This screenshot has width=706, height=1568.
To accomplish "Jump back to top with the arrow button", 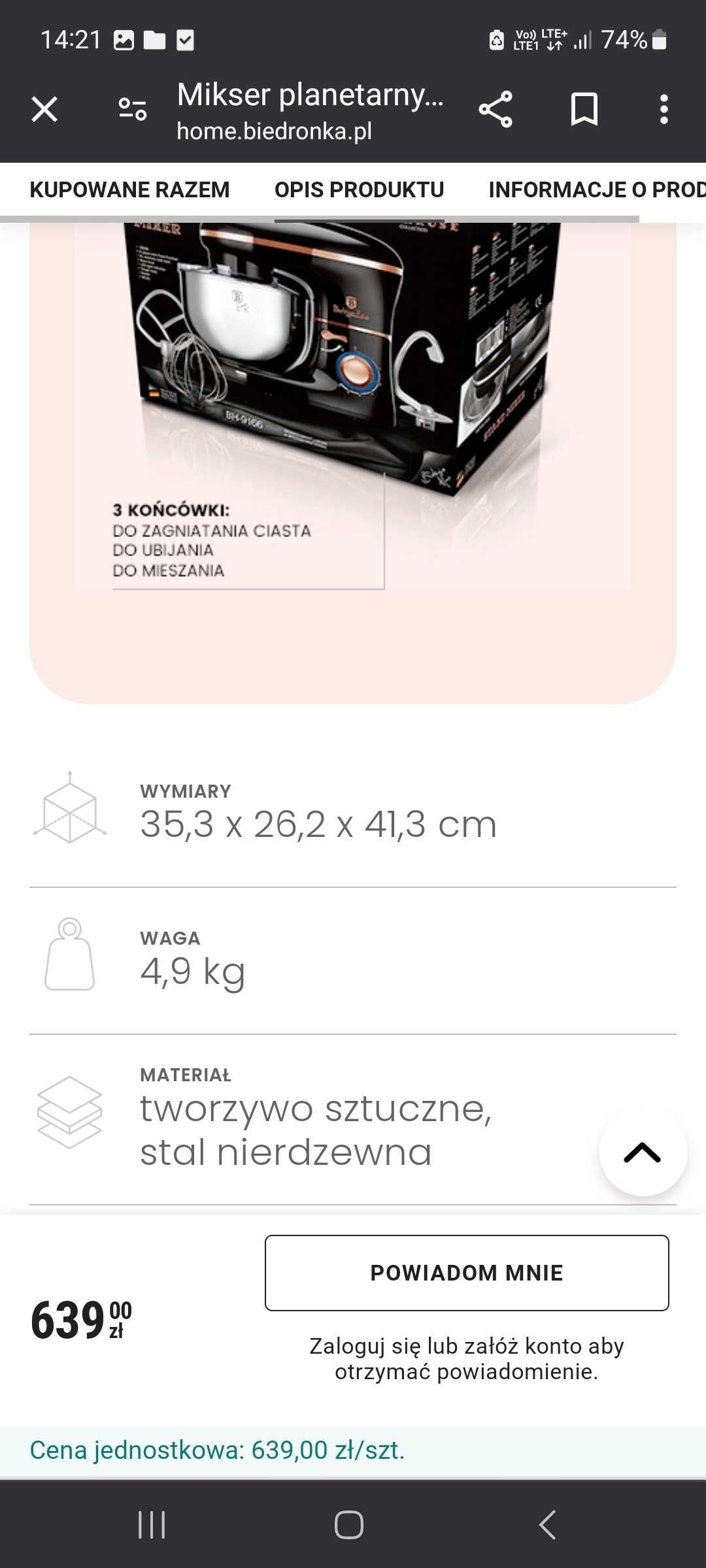I will 643,1153.
